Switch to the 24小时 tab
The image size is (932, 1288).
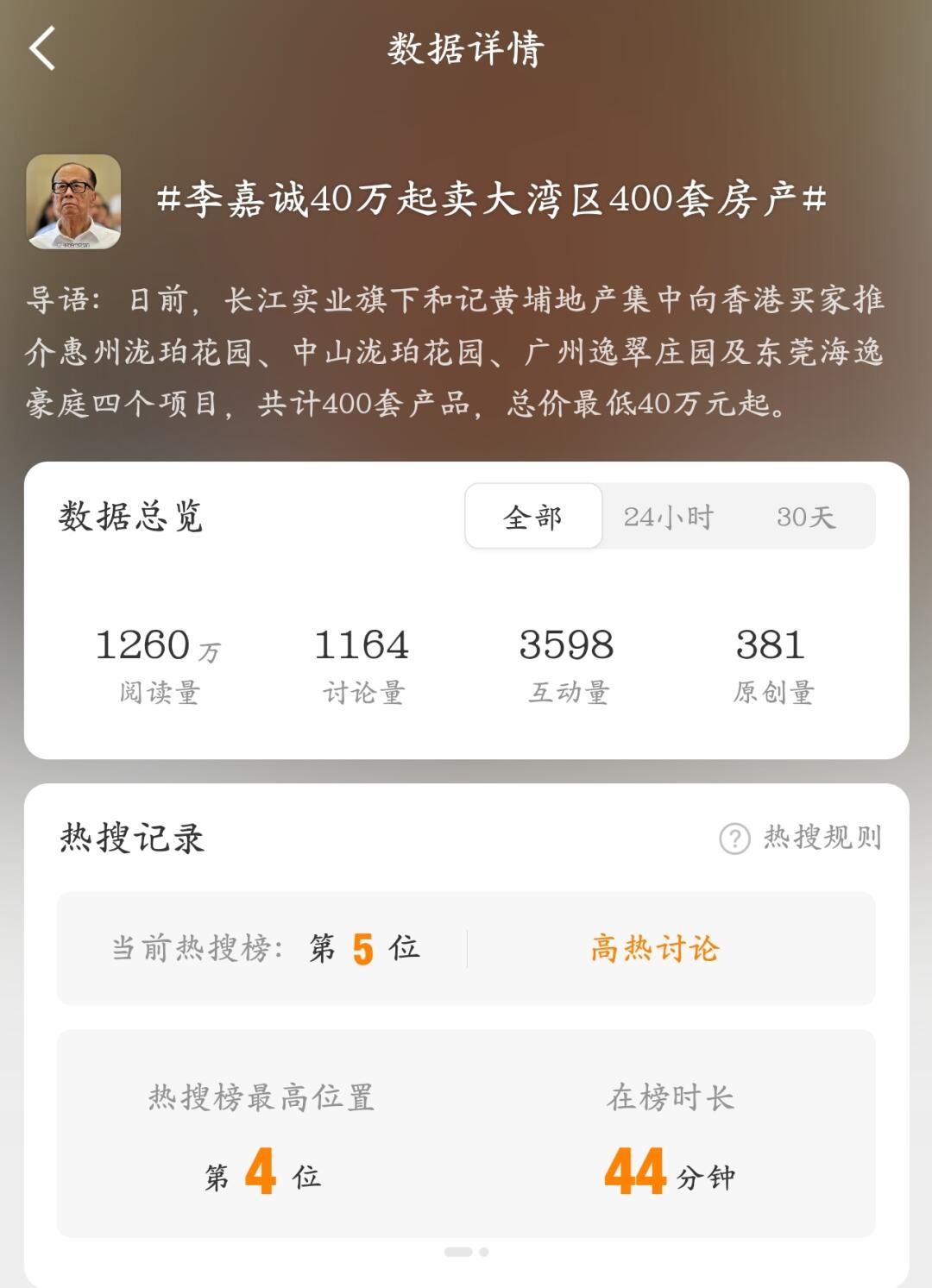669,517
